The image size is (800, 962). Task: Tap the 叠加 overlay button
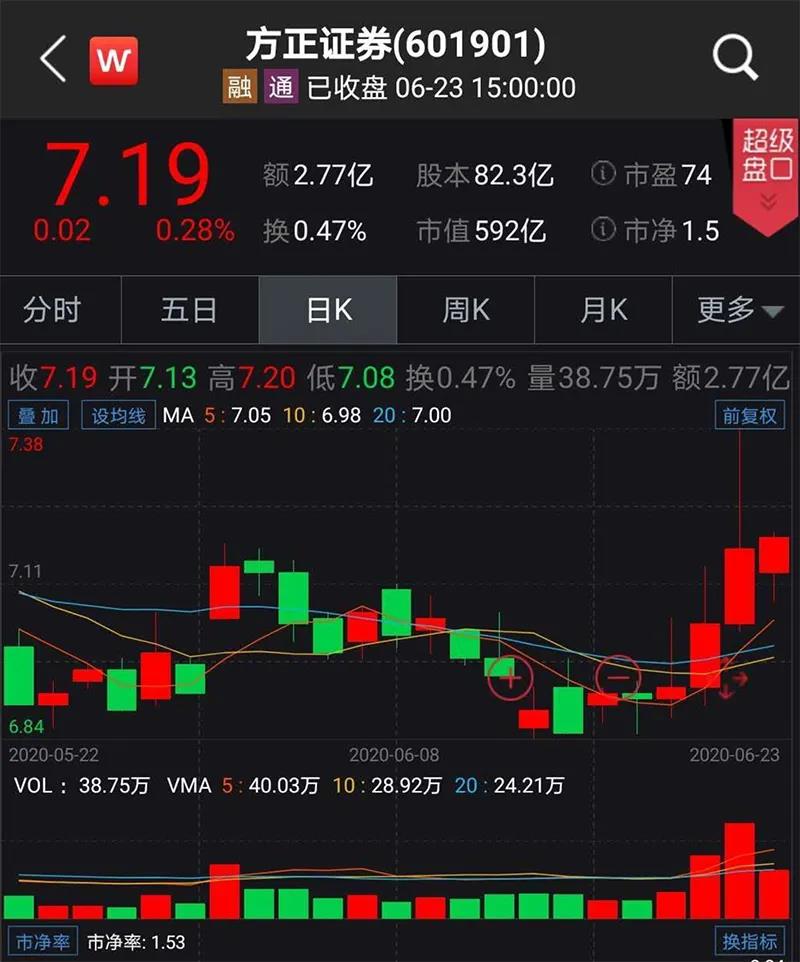(39, 416)
